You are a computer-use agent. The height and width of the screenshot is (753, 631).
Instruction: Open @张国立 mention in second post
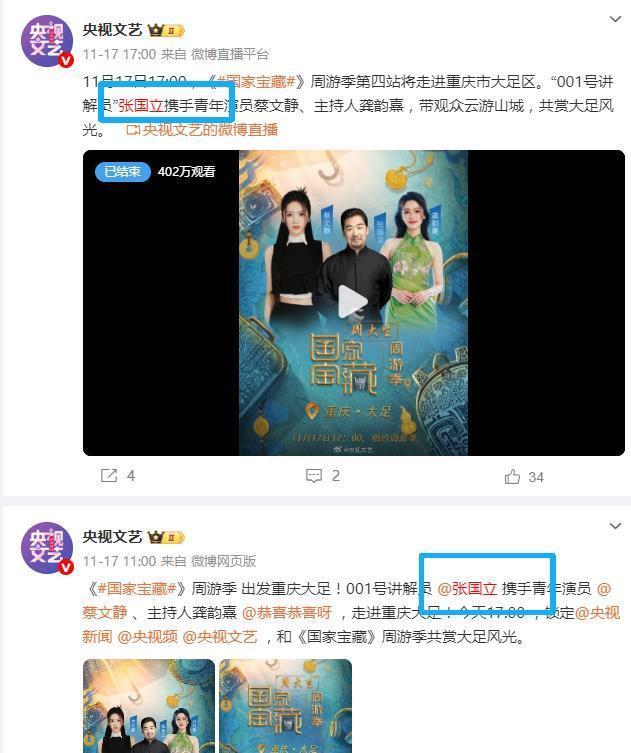467,589
